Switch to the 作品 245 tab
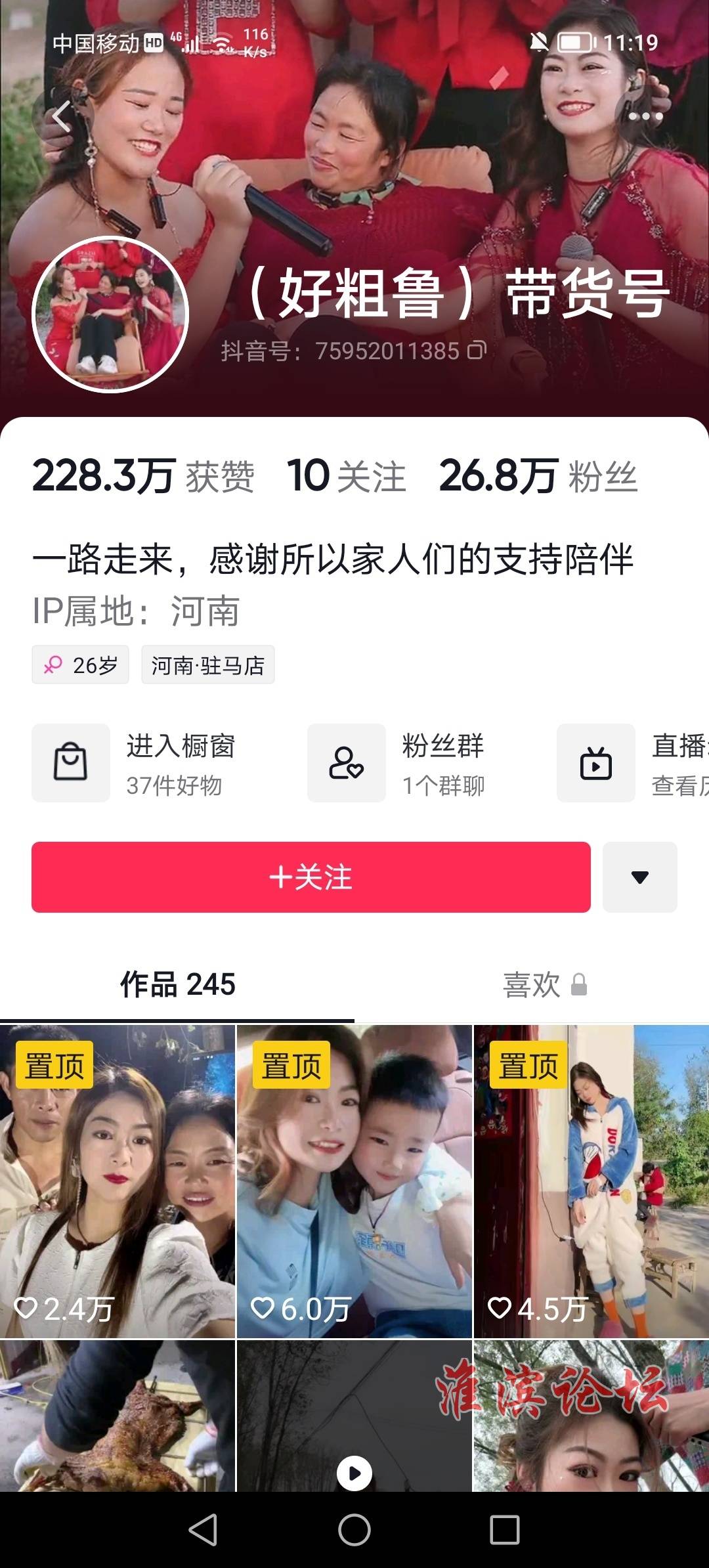Viewport: 709px width, 1568px height. (177, 985)
